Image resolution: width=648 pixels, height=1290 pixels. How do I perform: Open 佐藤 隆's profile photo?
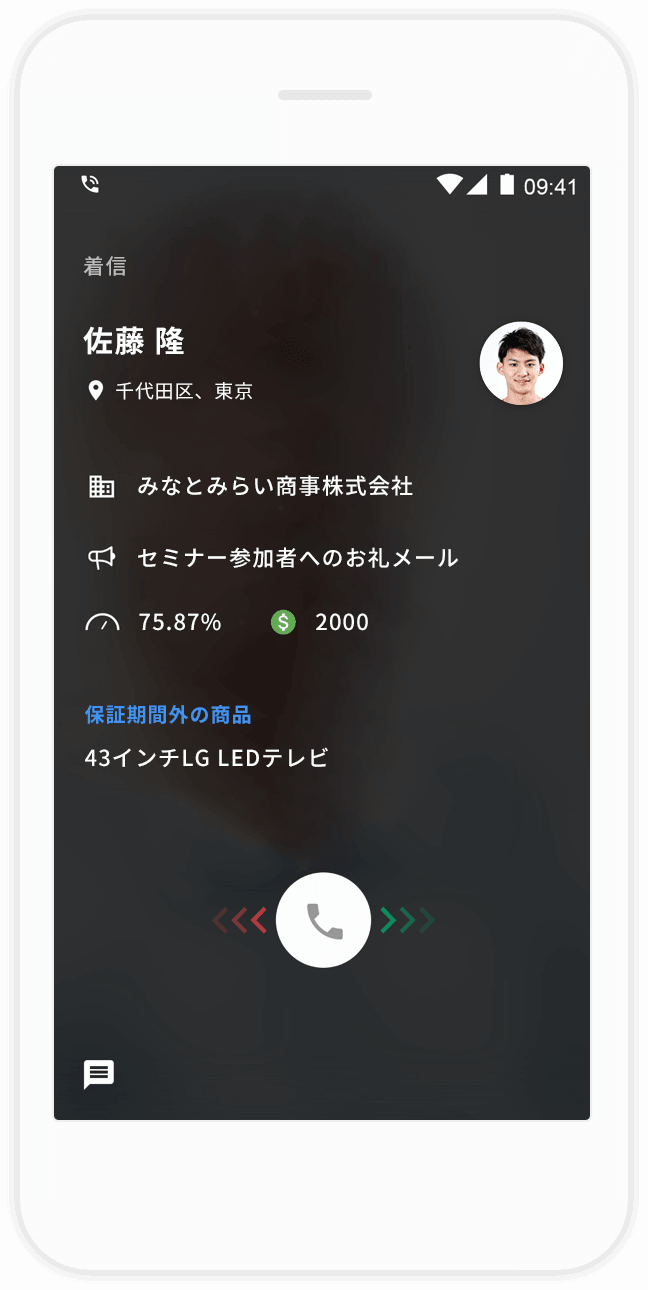coord(521,363)
